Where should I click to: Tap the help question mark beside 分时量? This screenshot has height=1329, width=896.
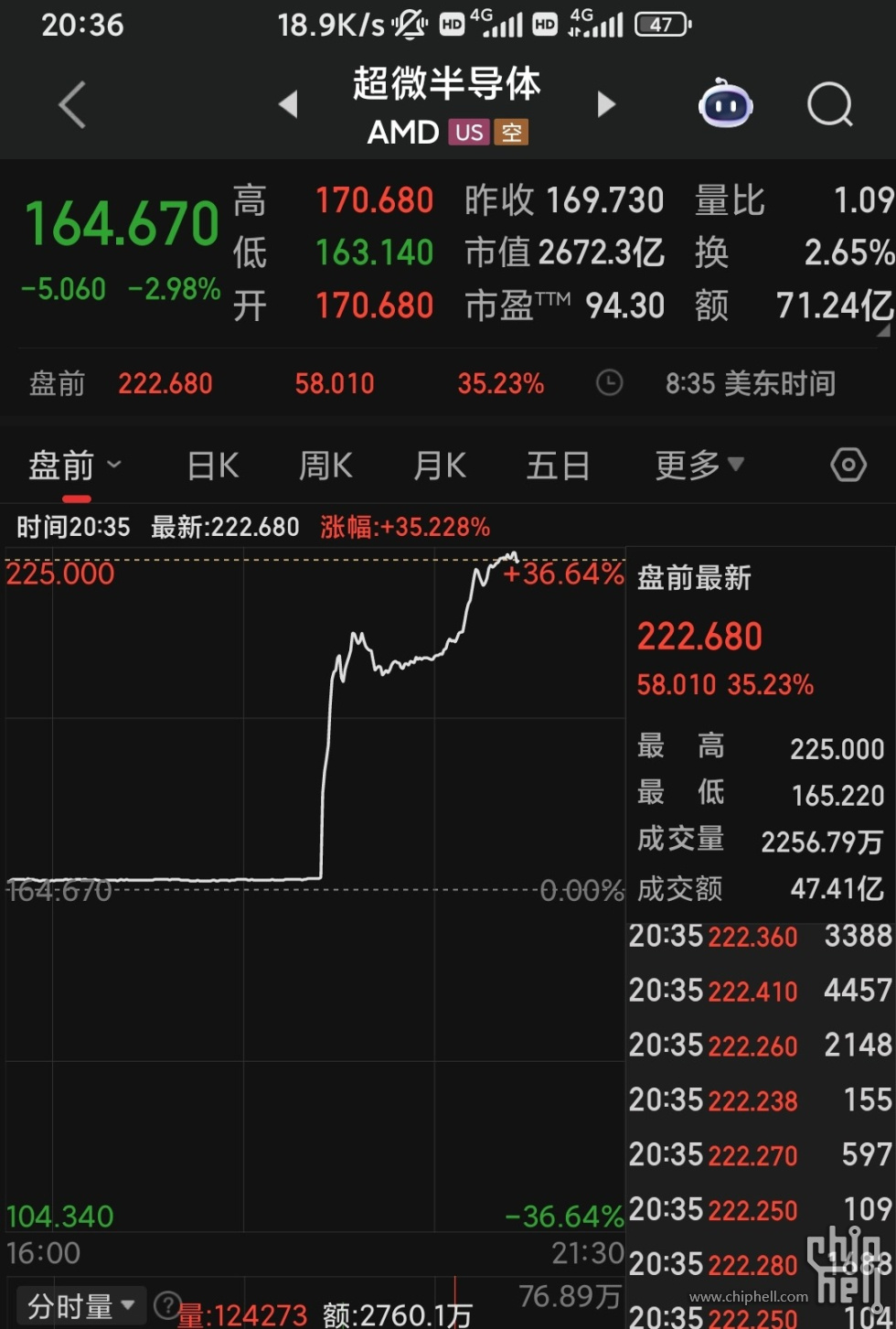click(x=165, y=1304)
